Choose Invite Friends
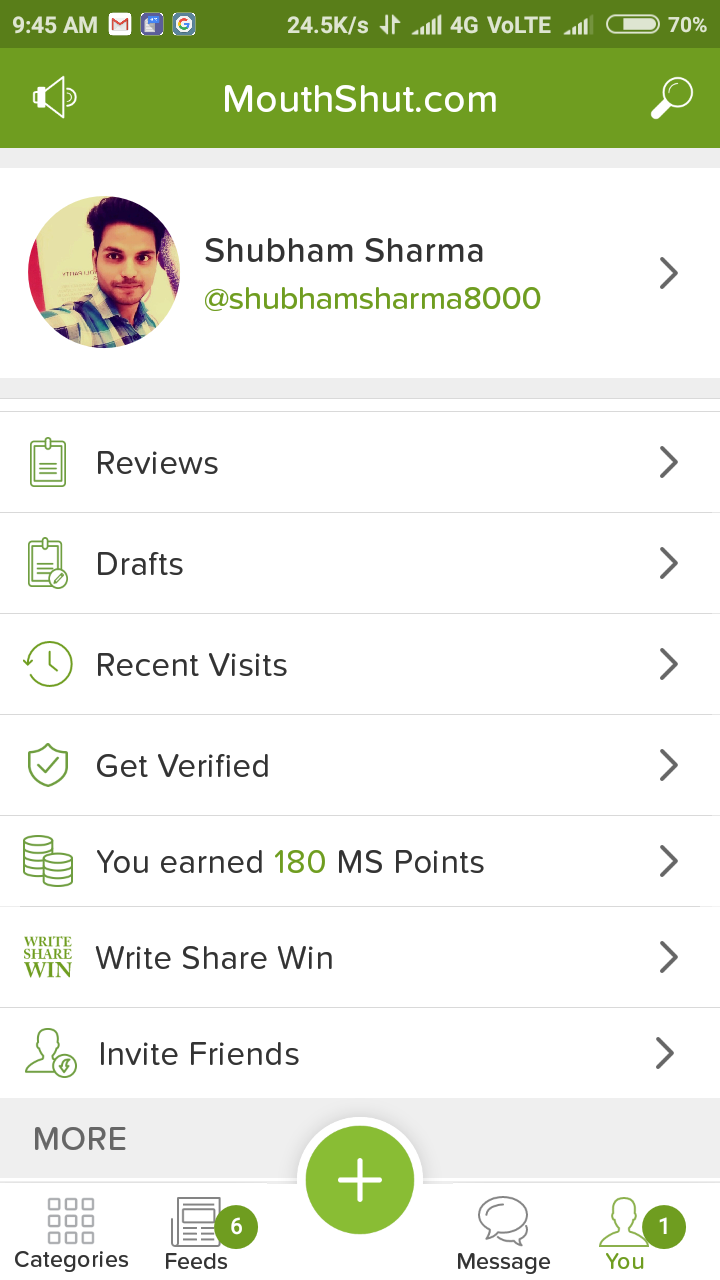The width and height of the screenshot is (720, 1280). pyautogui.click(x=360, y=1054)
